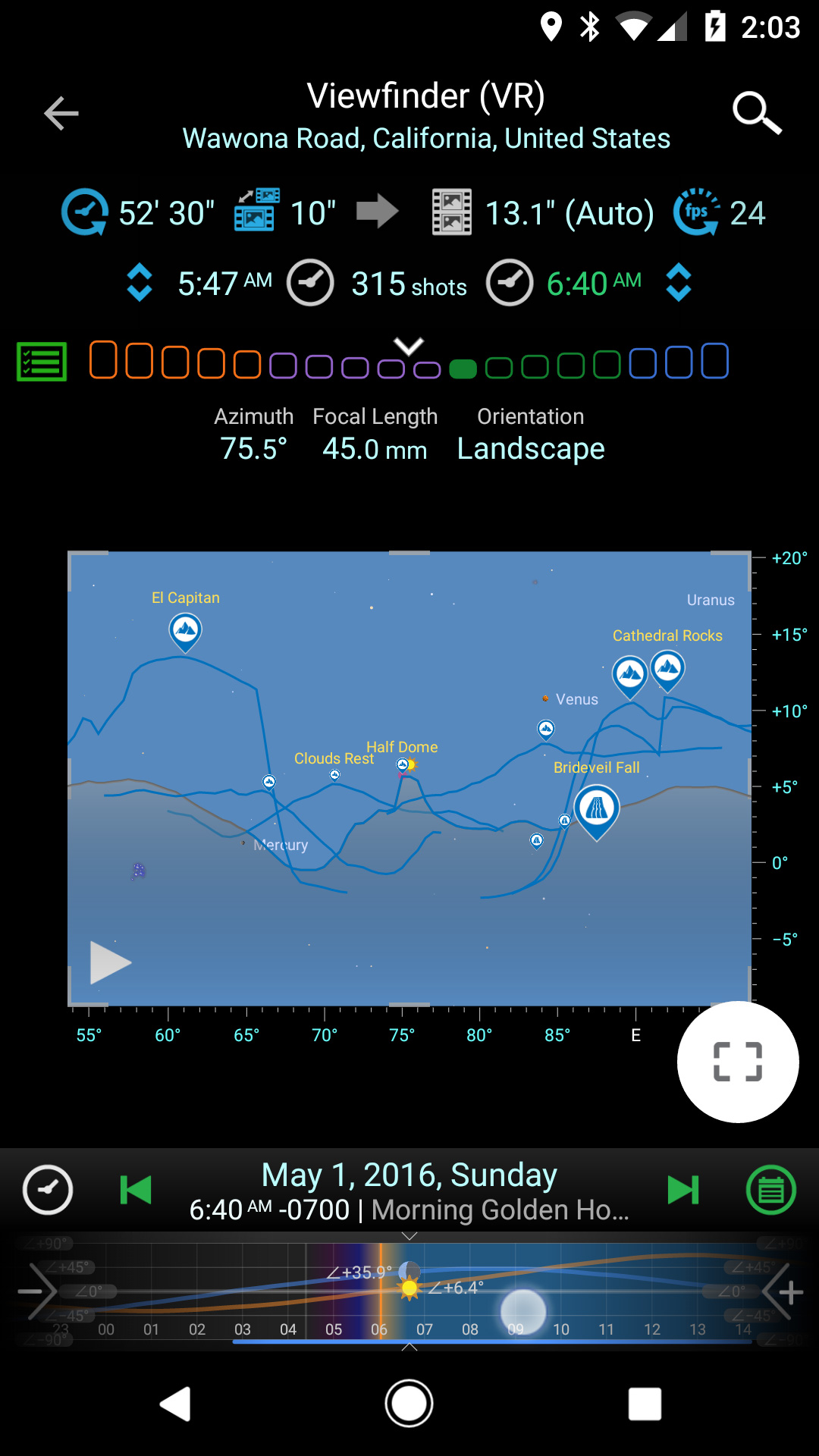Select the El Capitan mountain marker
The image size is (819, 1456).
tap(185, 630)
